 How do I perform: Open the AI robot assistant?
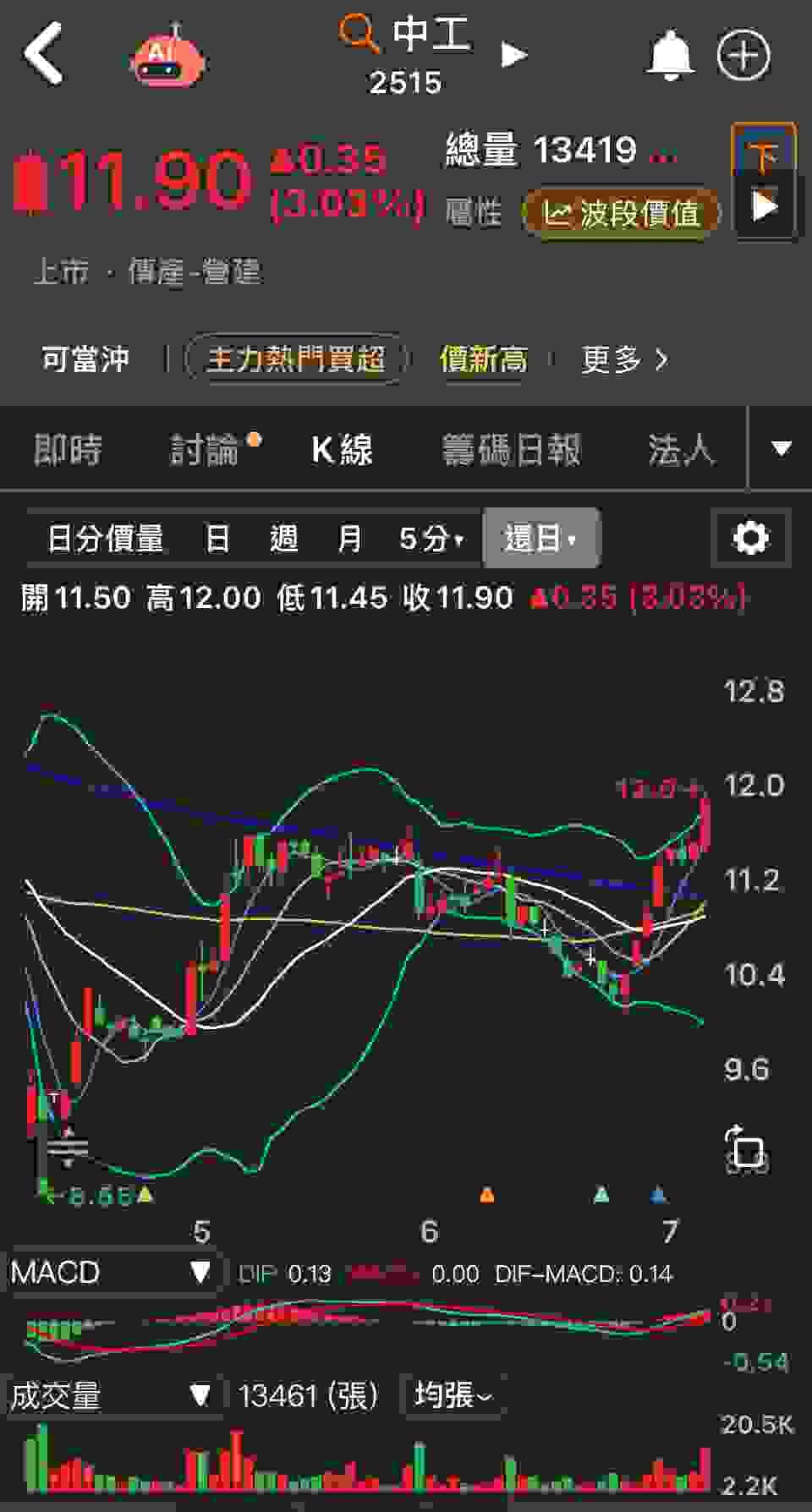(x=168, y=58)
